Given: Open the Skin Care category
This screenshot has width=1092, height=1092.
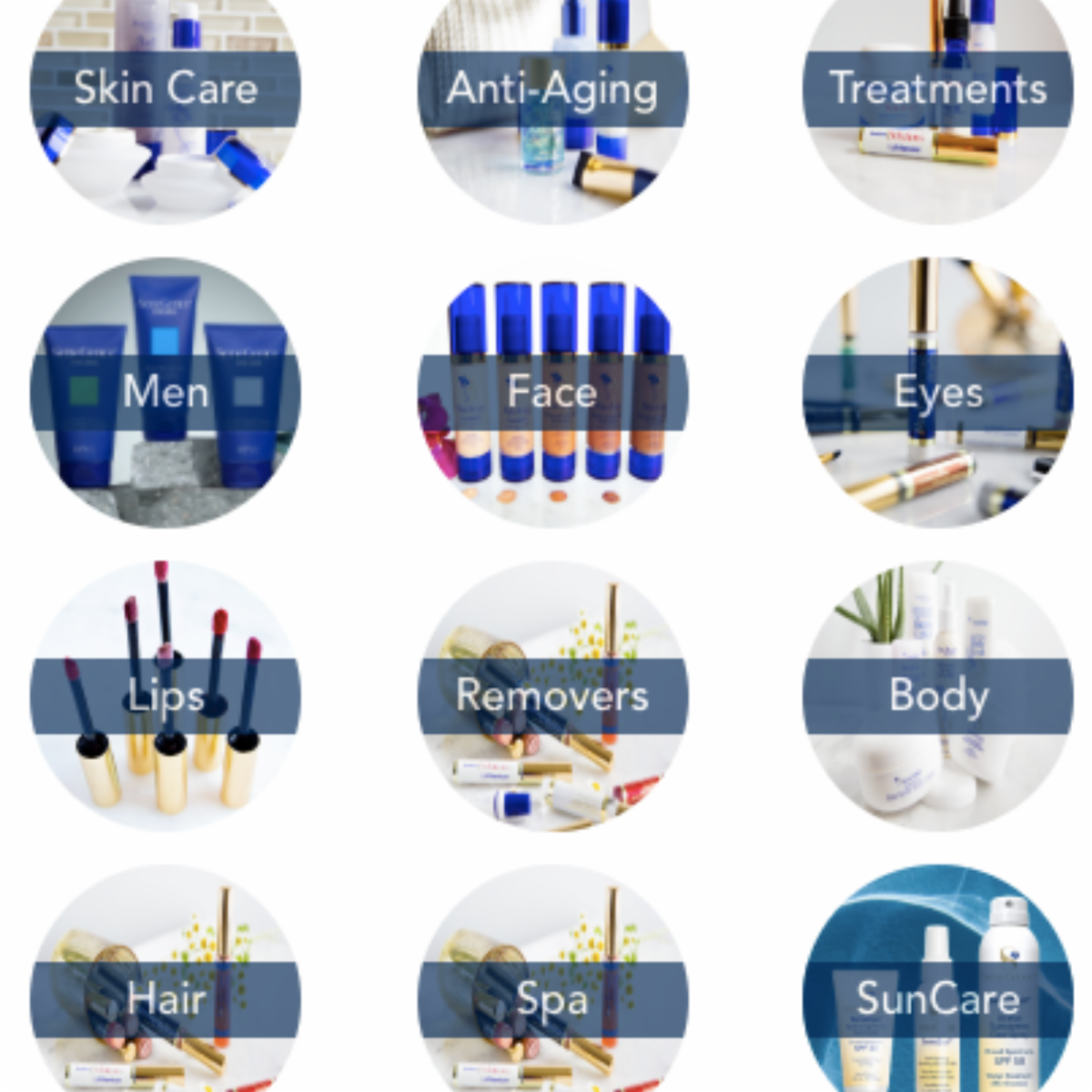Looking at the screenshot, I should point(166,89).
